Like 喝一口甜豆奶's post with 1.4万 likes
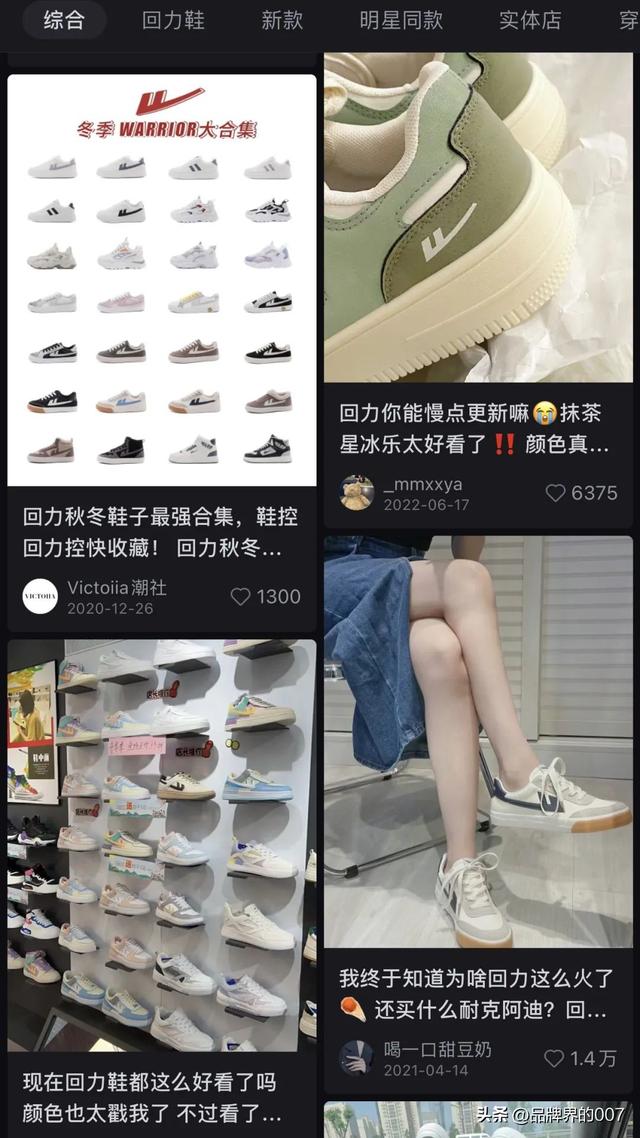 [554, 1058]
